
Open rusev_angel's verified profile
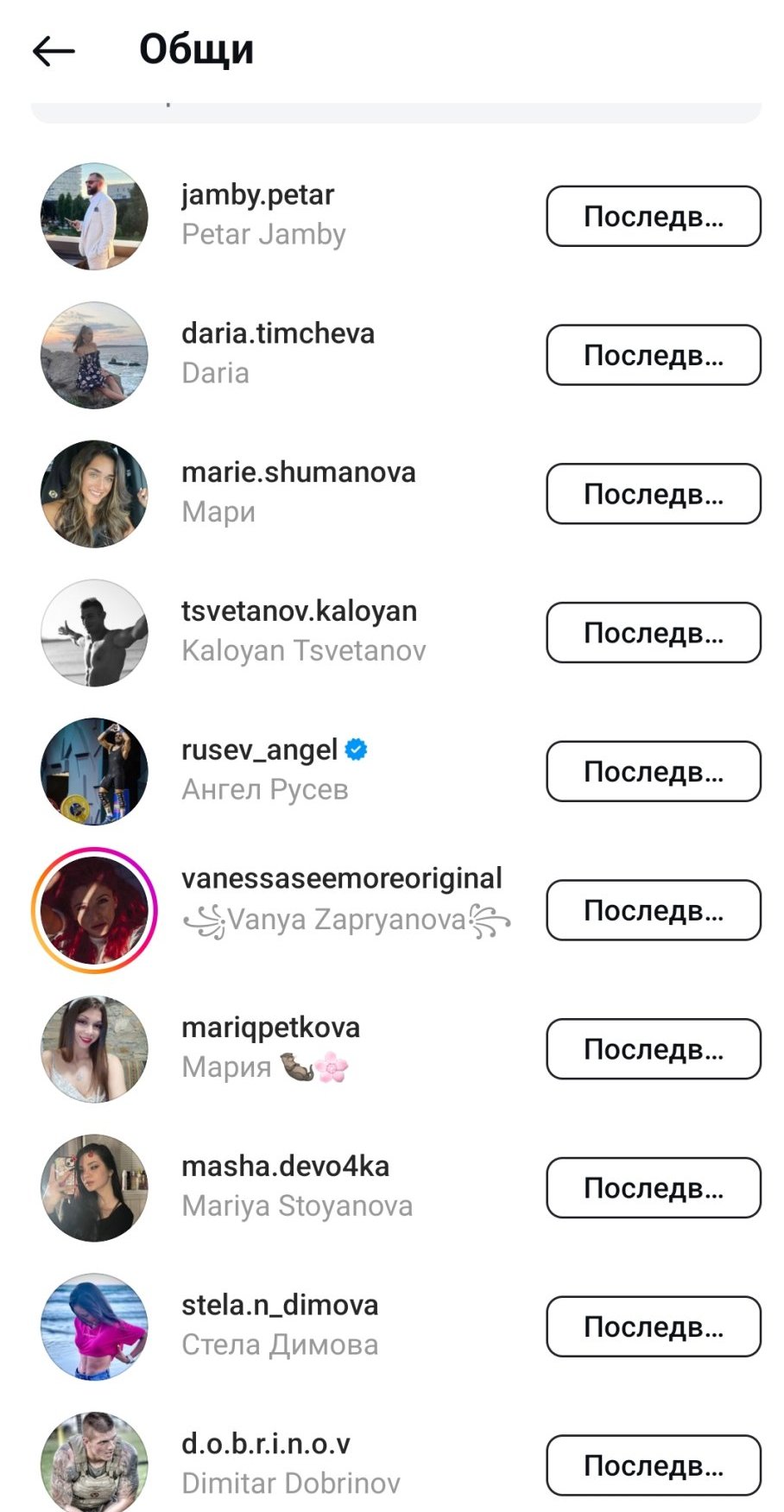coord(259,750)
